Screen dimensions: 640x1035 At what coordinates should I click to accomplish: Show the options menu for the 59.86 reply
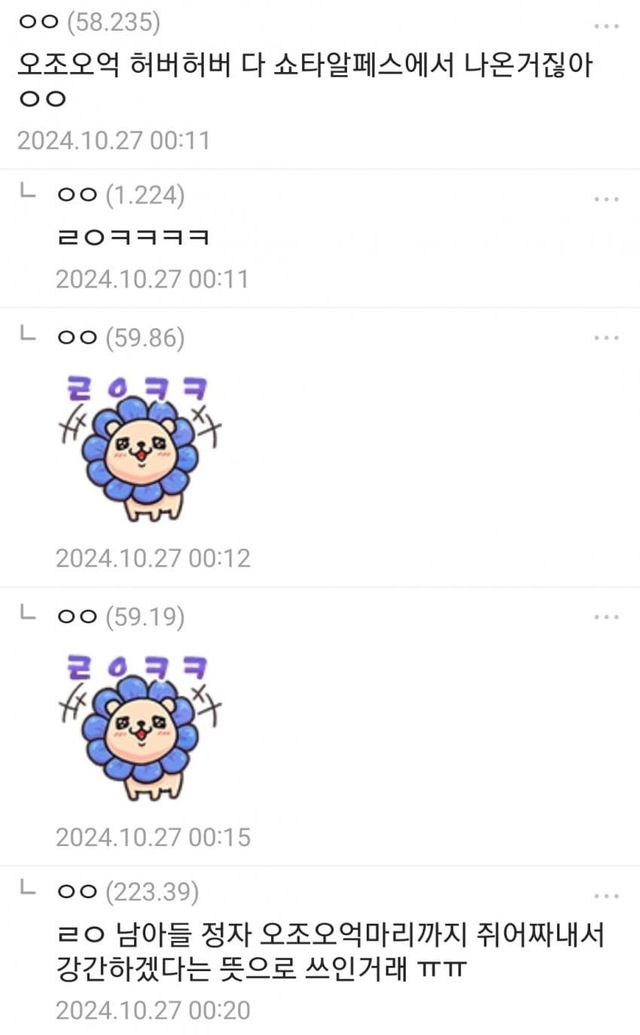(606, 339)
